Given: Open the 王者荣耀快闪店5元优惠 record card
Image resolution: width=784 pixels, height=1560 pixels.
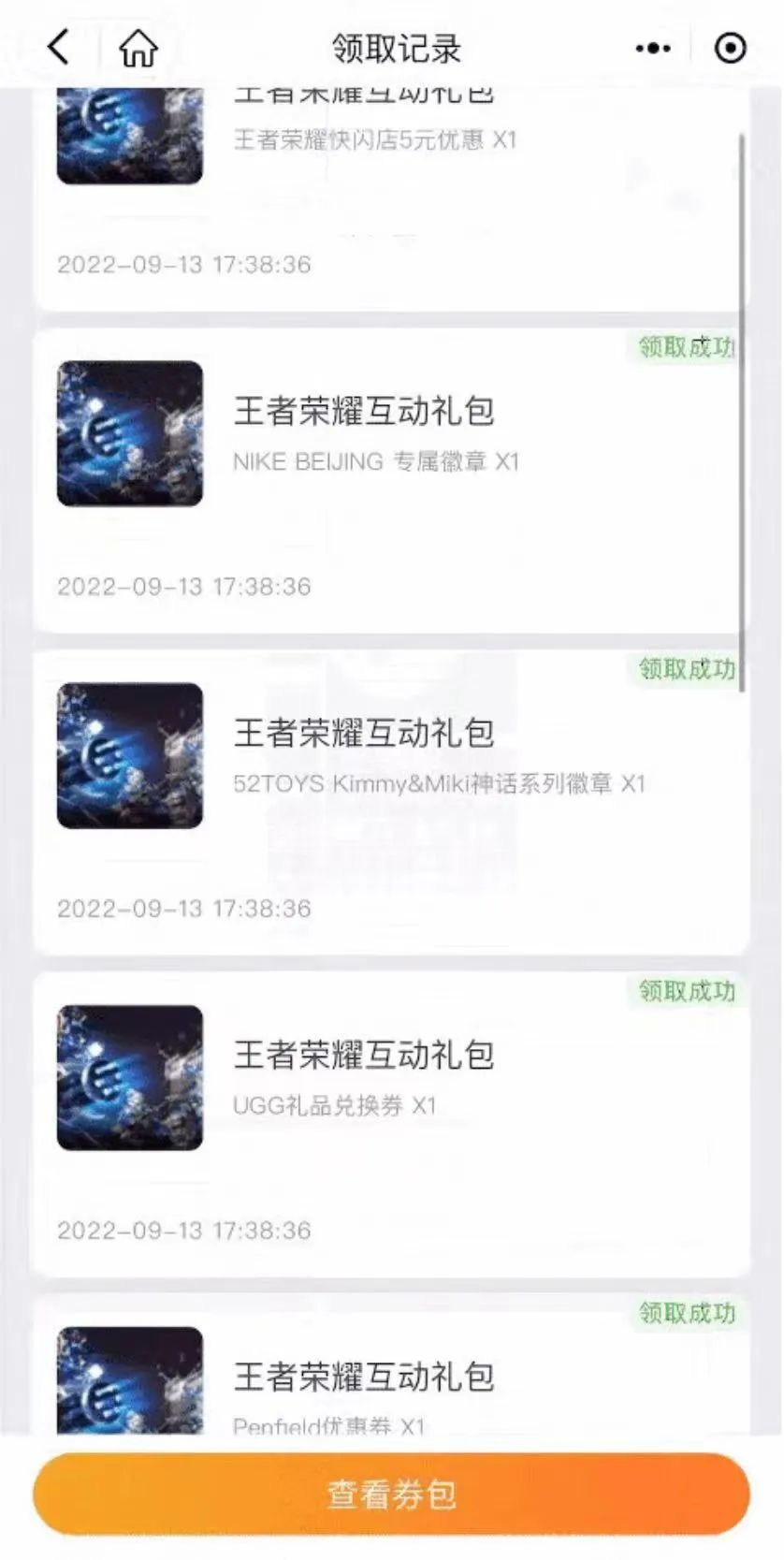Looking at the screenshot, I should coord(391,199).
